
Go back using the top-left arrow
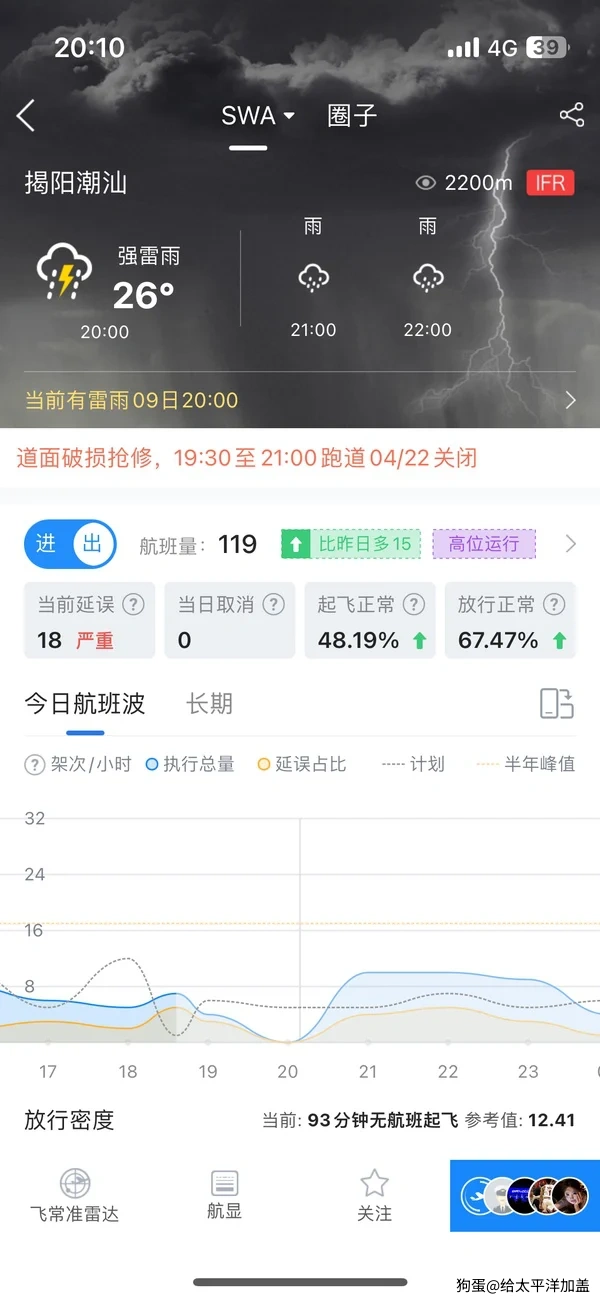(26, 116)
